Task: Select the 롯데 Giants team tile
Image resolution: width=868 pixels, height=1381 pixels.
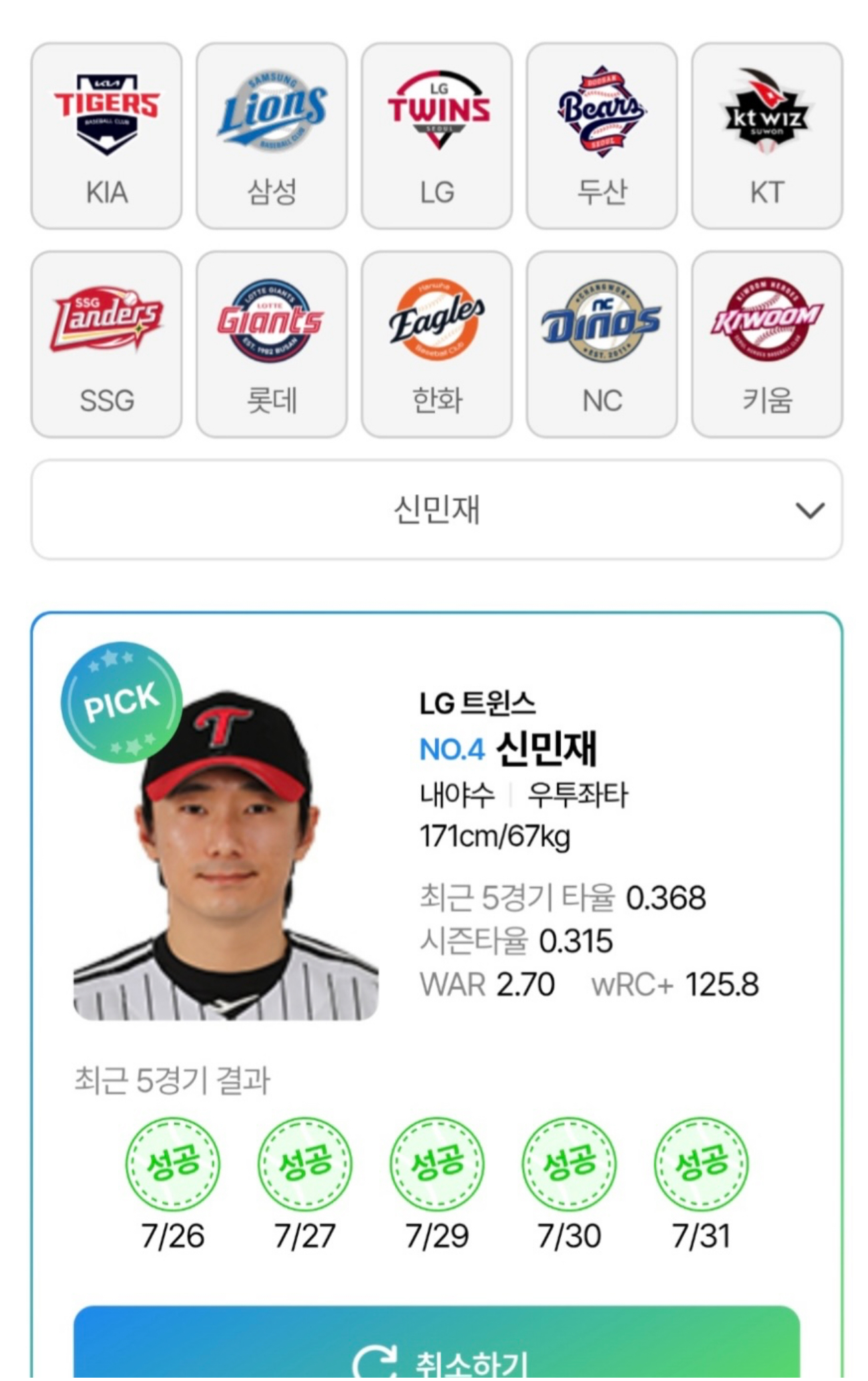Action: click(272, 345)
